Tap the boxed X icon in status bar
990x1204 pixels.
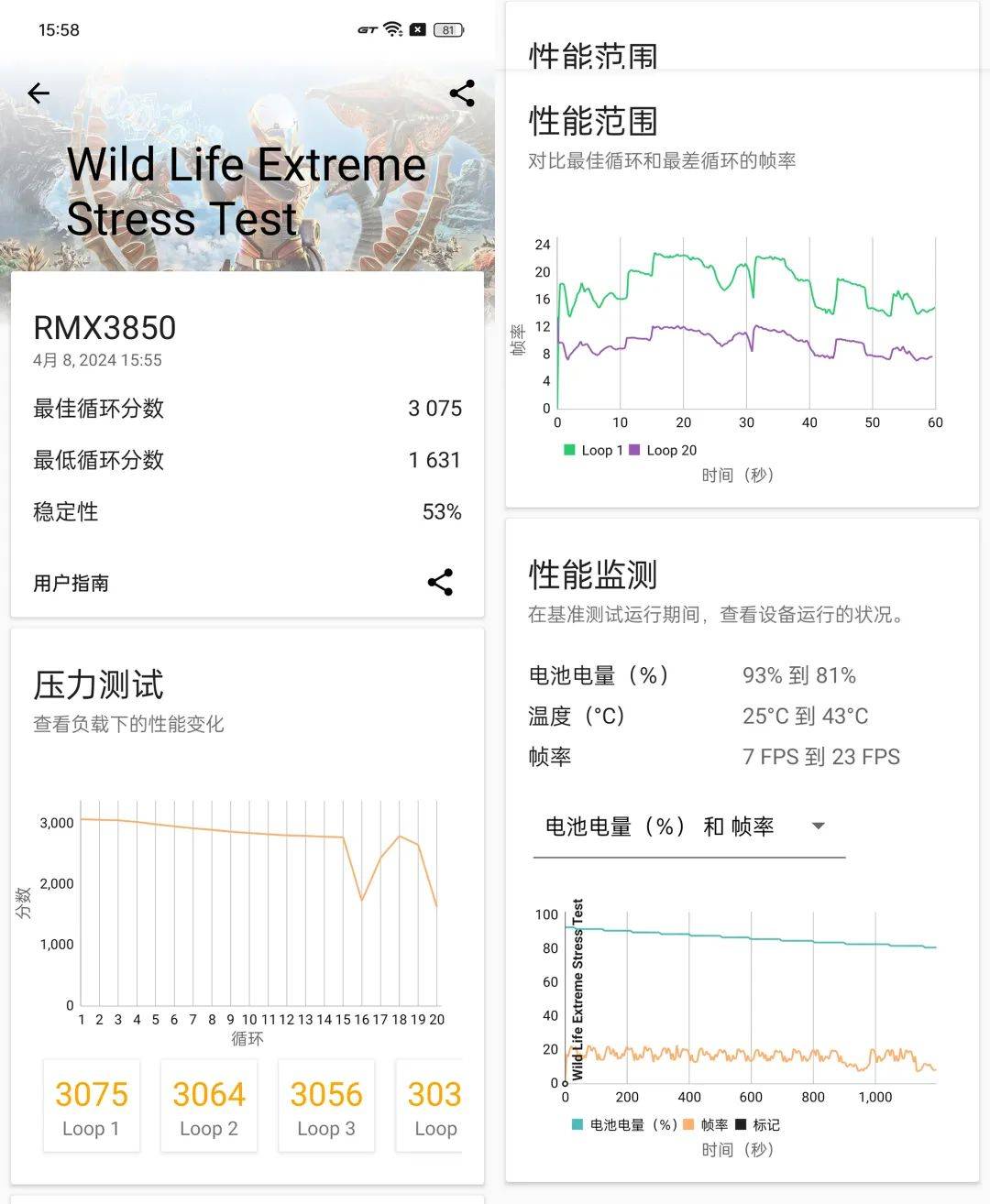[x=417, y=28]
